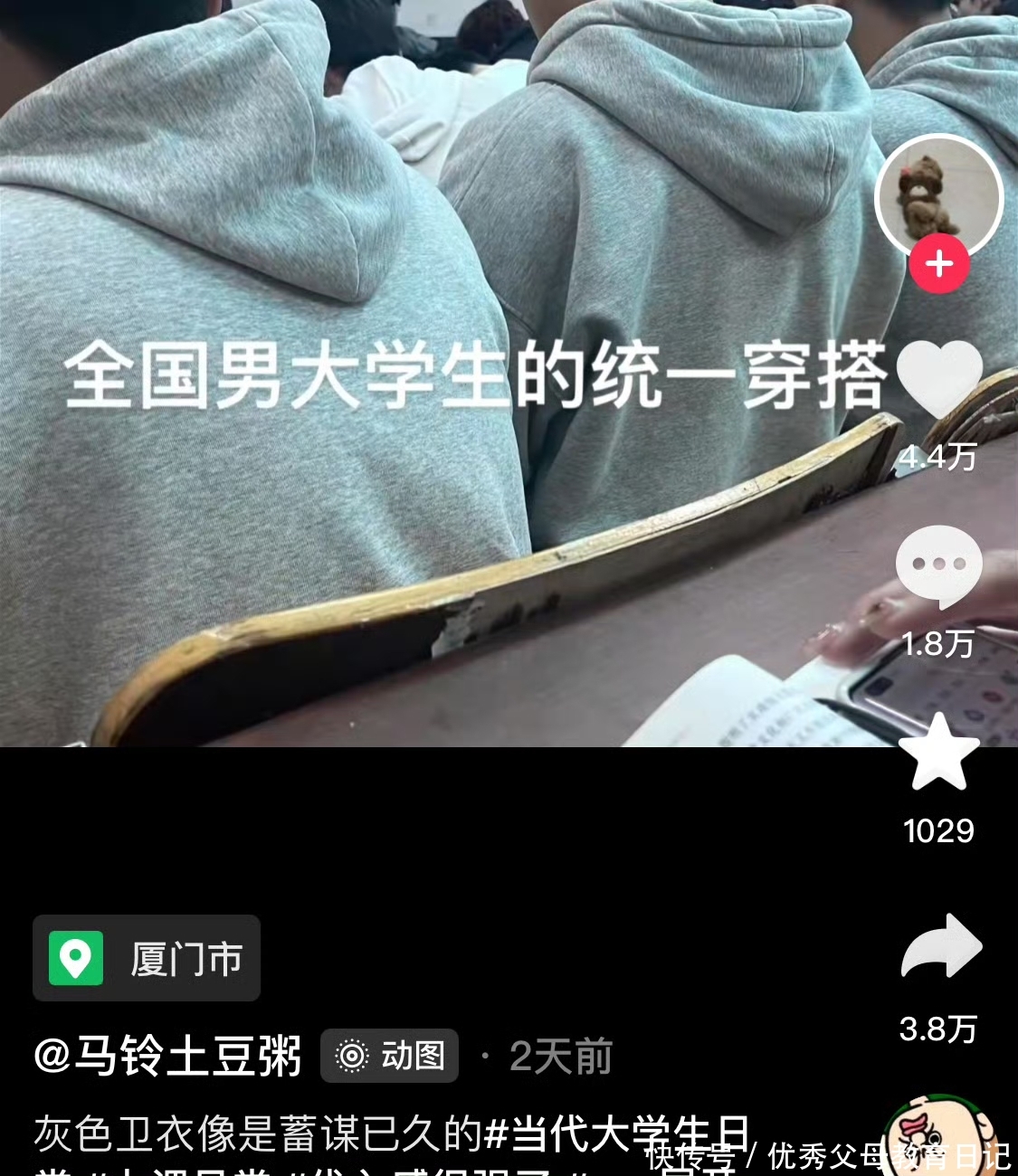Image resolution: width=1018 pixels, height=1176 pixels.
Task: Open the comments bubble
Action: point(939,566)
